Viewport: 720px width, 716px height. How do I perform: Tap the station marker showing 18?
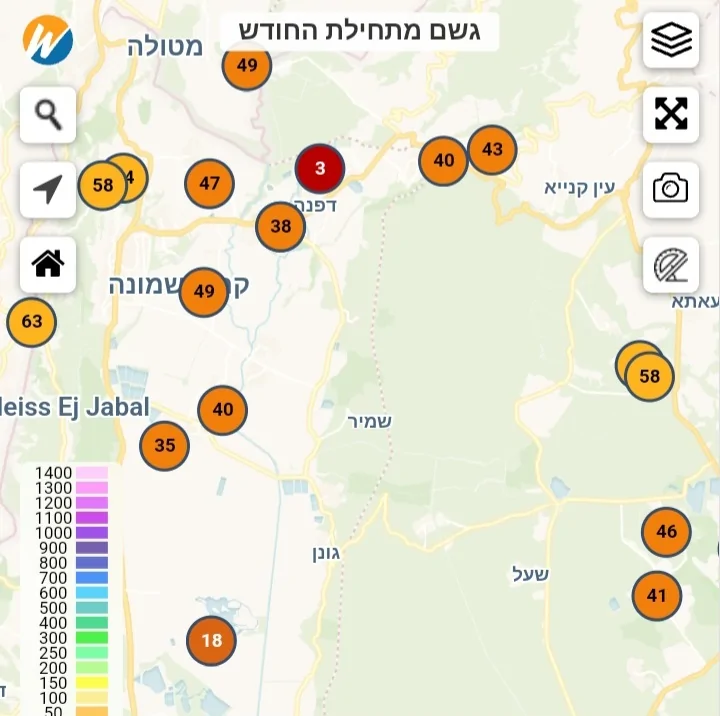(x=211, y=641)
